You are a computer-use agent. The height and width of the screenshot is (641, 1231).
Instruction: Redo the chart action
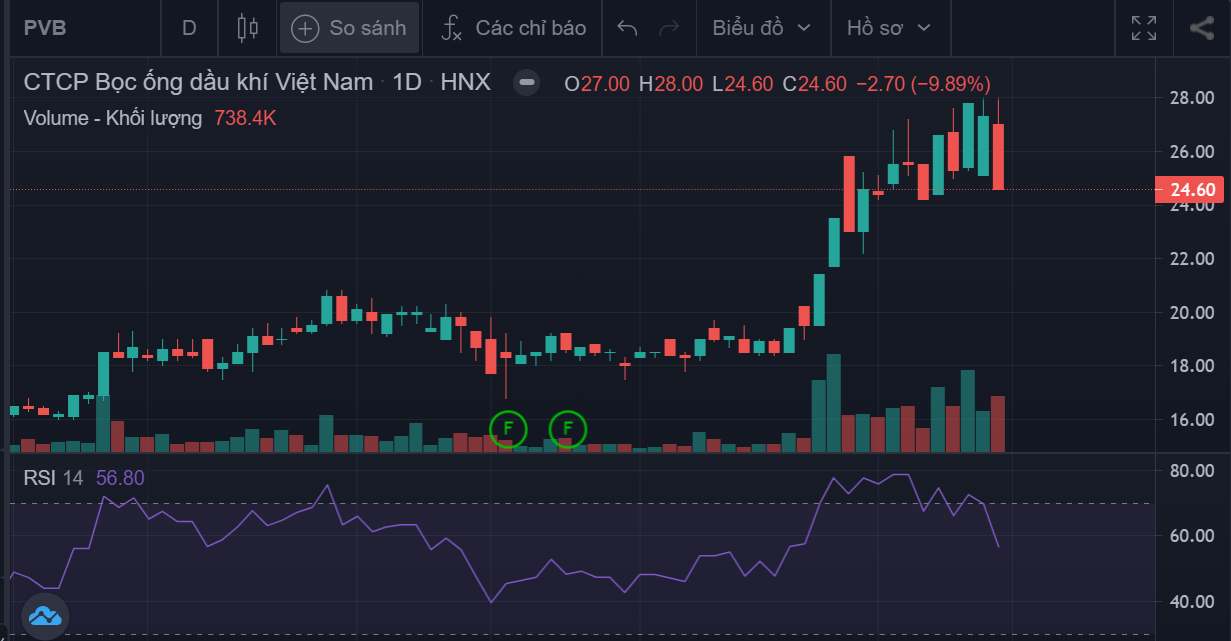(670, 28)
